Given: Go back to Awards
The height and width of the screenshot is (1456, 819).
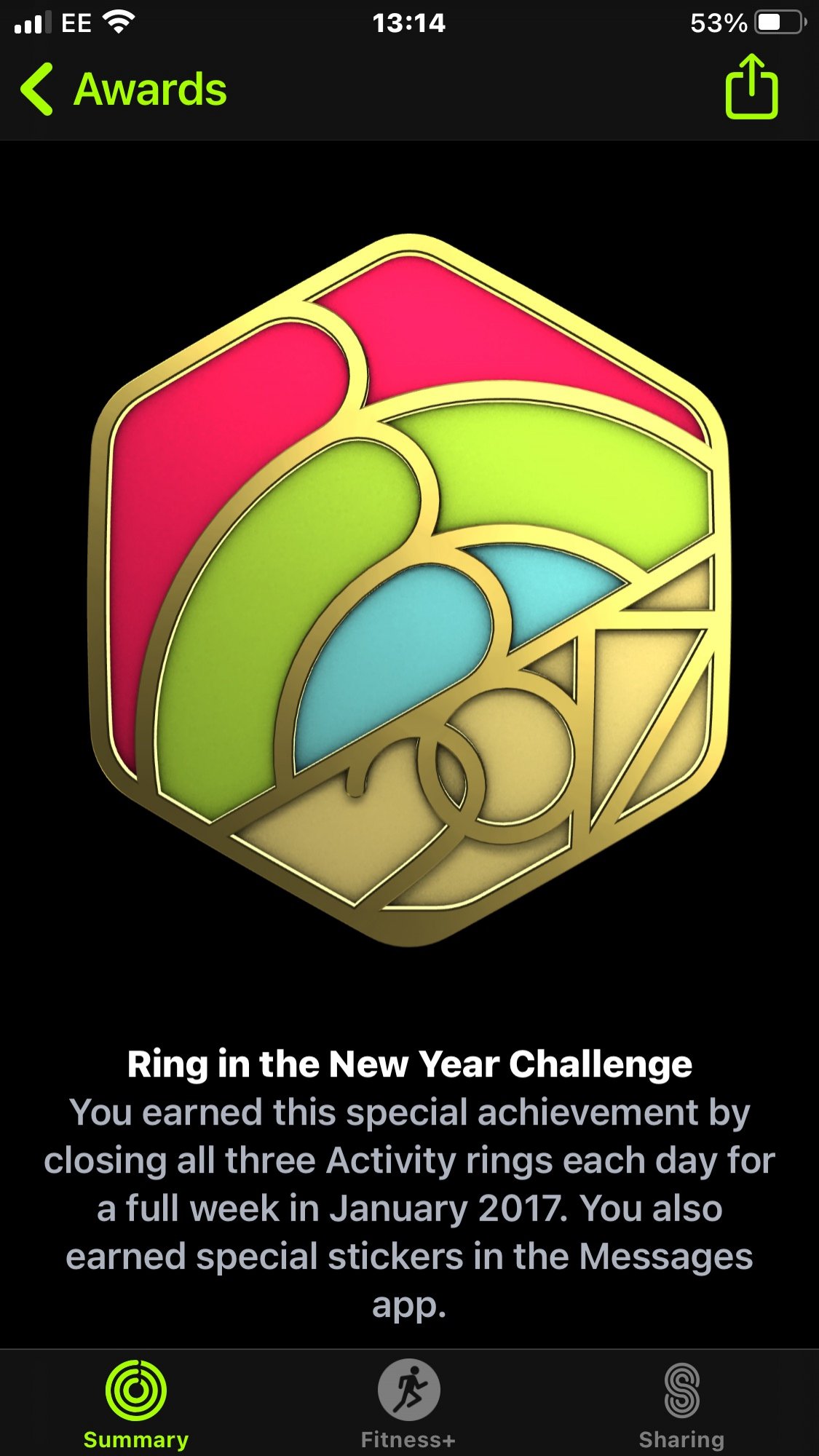Looking at the screenshot, I should click(124, 90).
